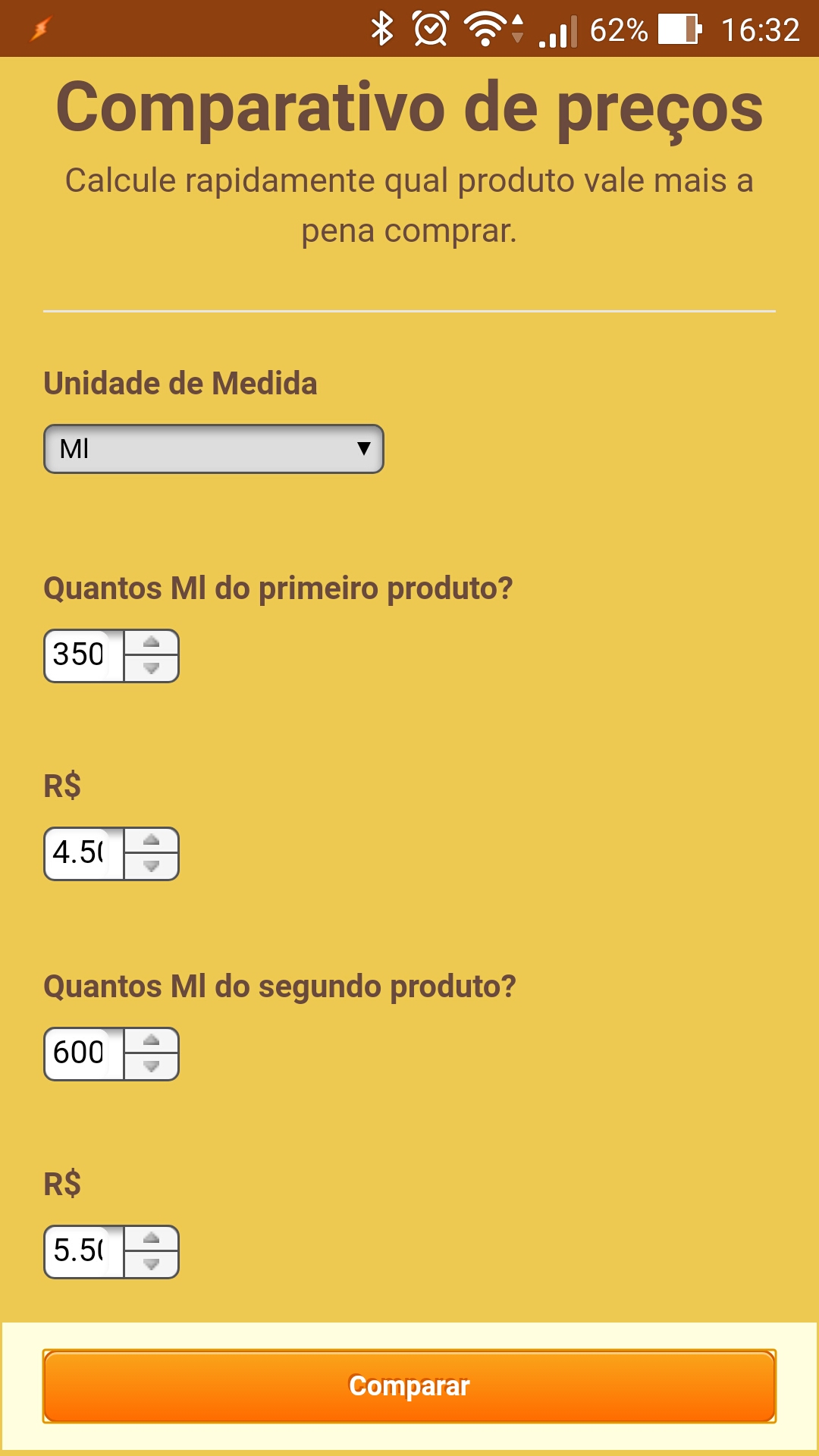The image size is (819, 1456).
Task: Edit the first product price field showing 4.50
Action: click(x=84, y=854)
